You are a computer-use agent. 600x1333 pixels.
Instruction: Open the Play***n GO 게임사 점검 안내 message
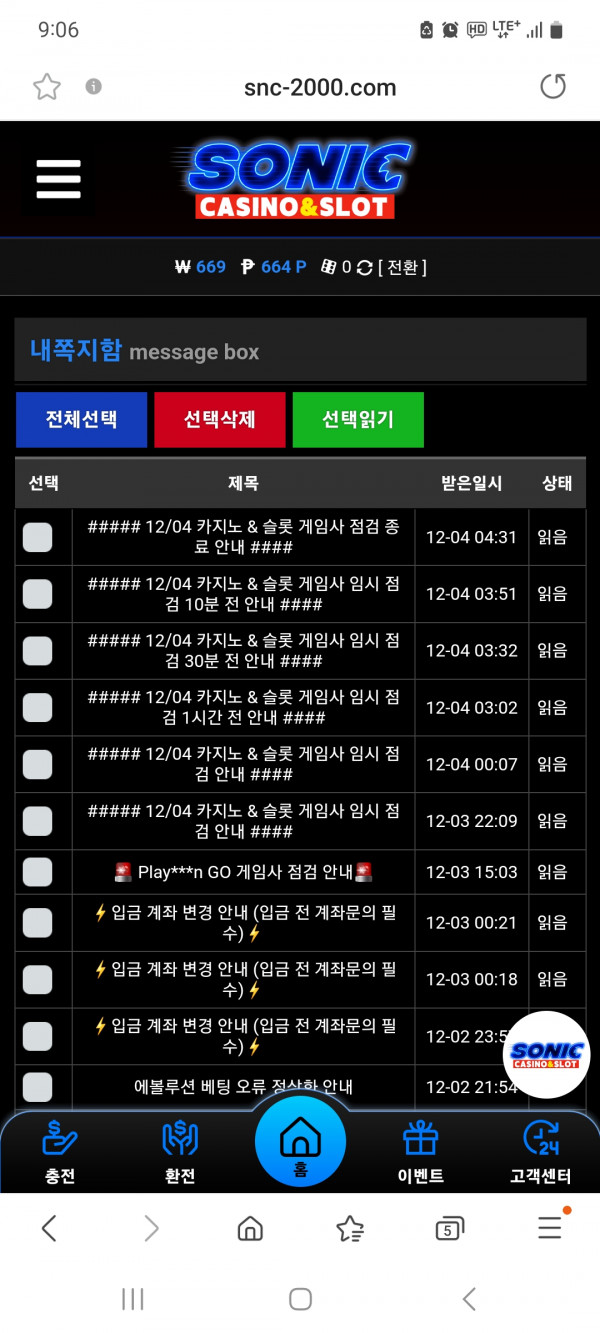click(243, 872)
